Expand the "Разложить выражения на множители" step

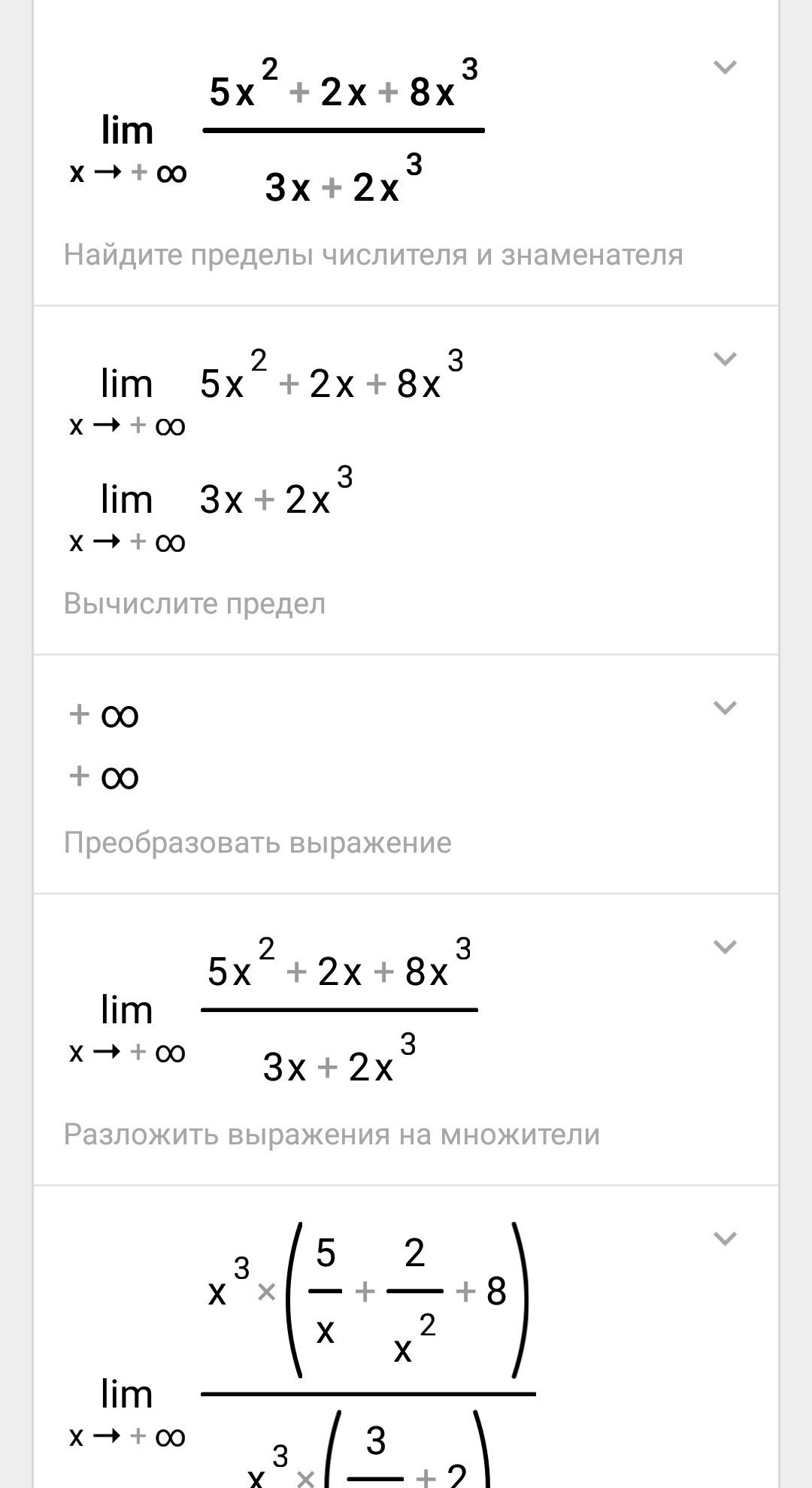pos(724,947)
